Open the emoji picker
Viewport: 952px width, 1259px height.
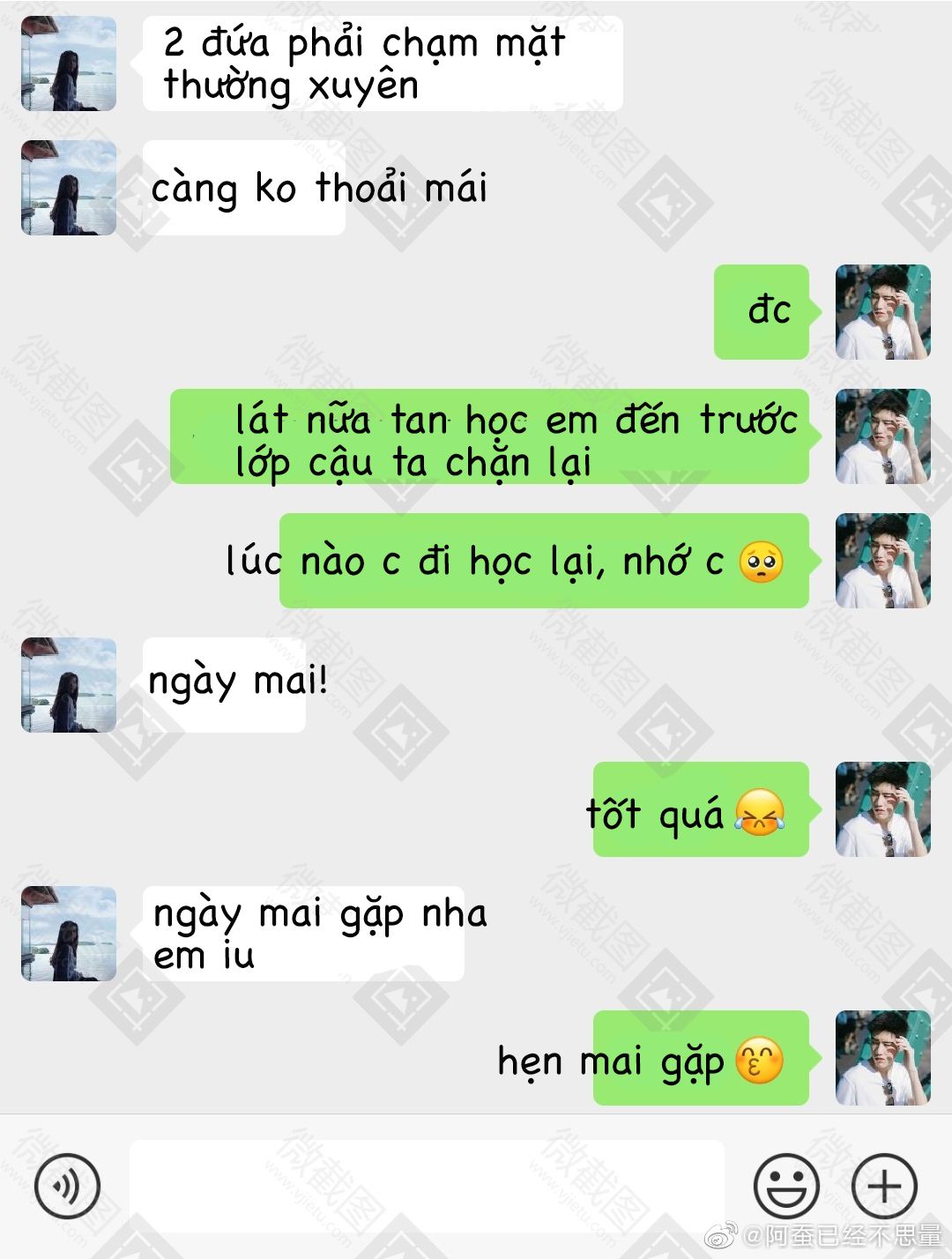pos(786,1187)
